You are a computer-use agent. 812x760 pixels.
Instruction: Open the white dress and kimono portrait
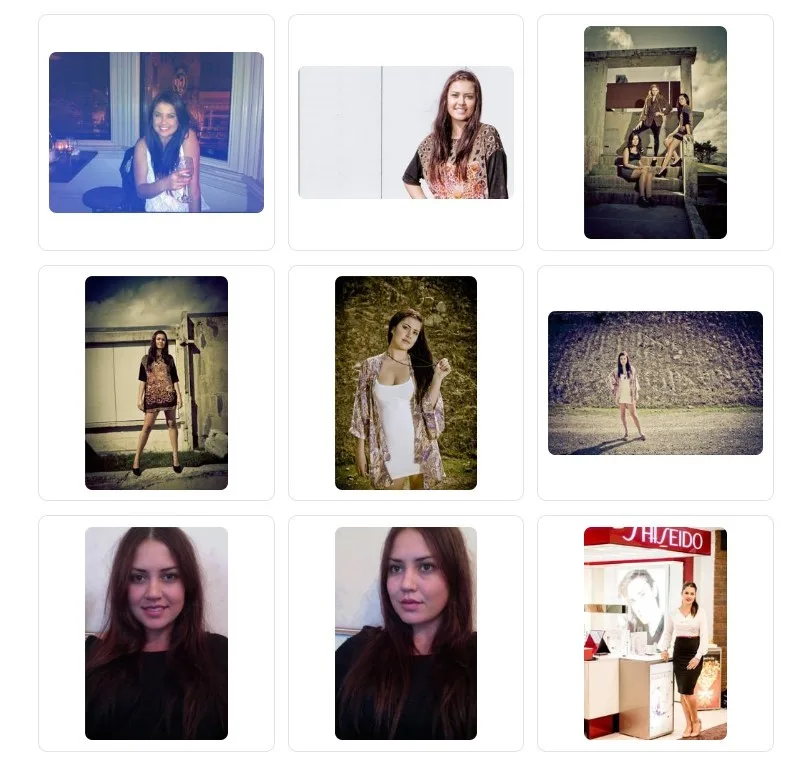(x=406, y=383)
